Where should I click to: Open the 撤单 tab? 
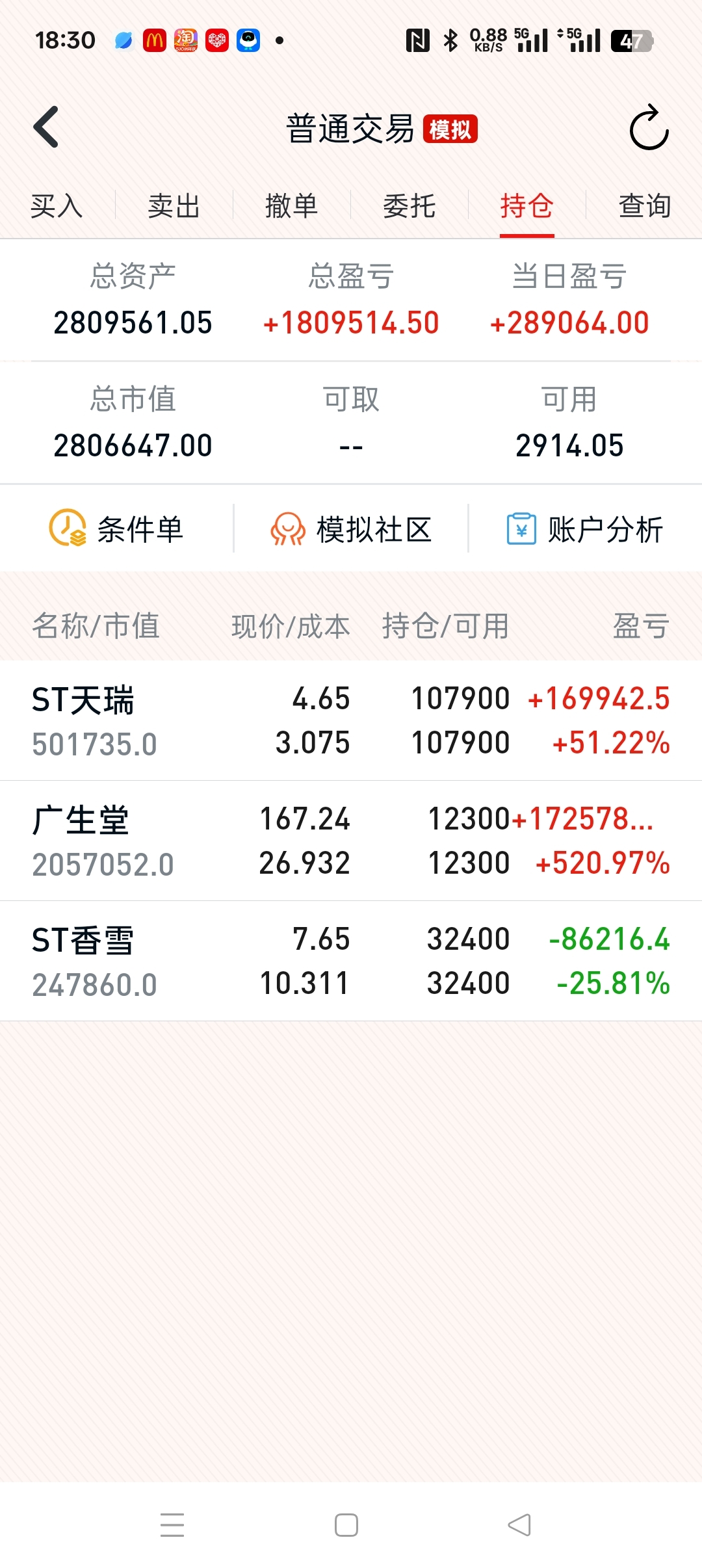click(x=291, y=206)
